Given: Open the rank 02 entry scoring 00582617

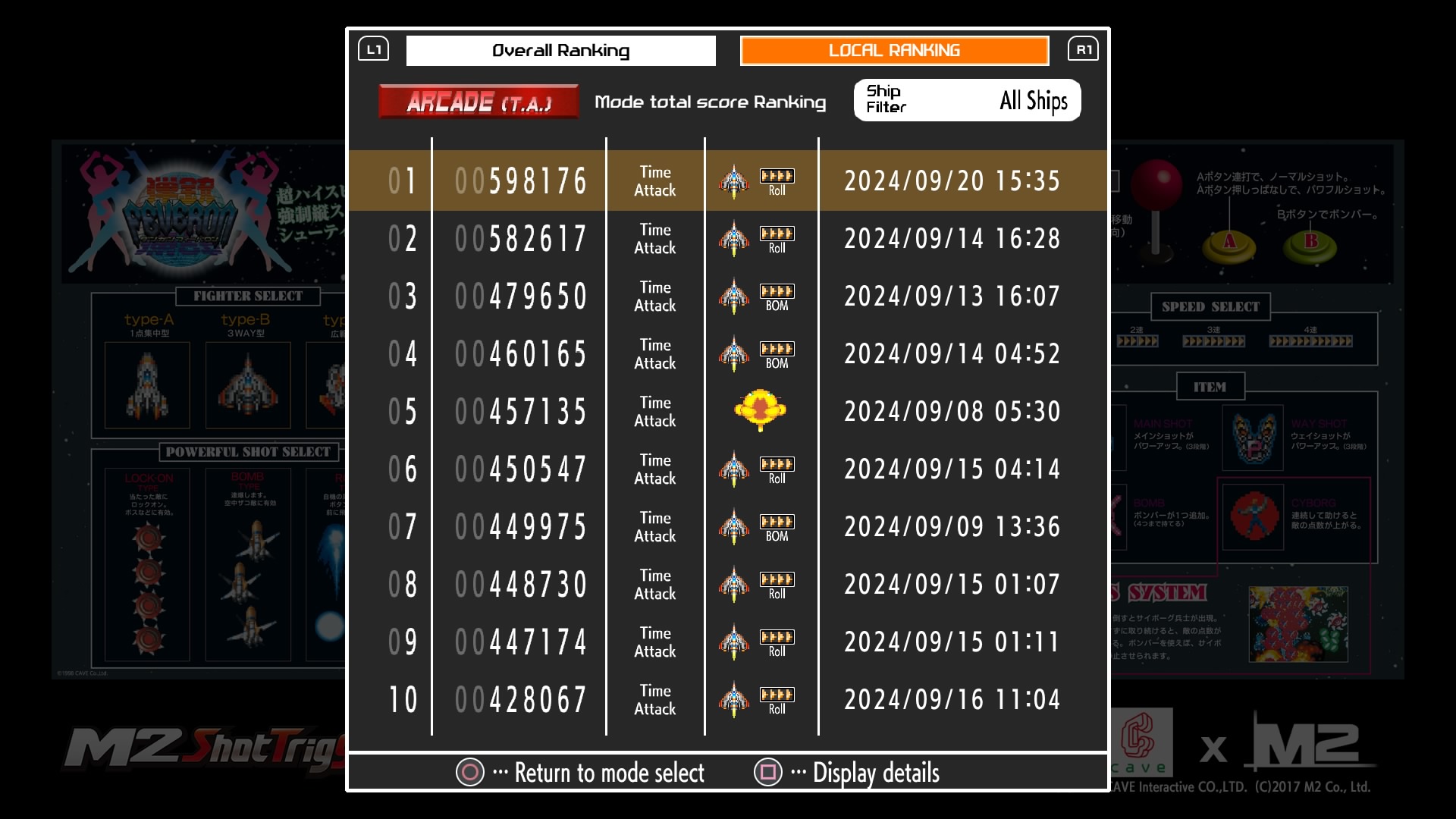Looking at the screenshot, I should click(727, 238).
